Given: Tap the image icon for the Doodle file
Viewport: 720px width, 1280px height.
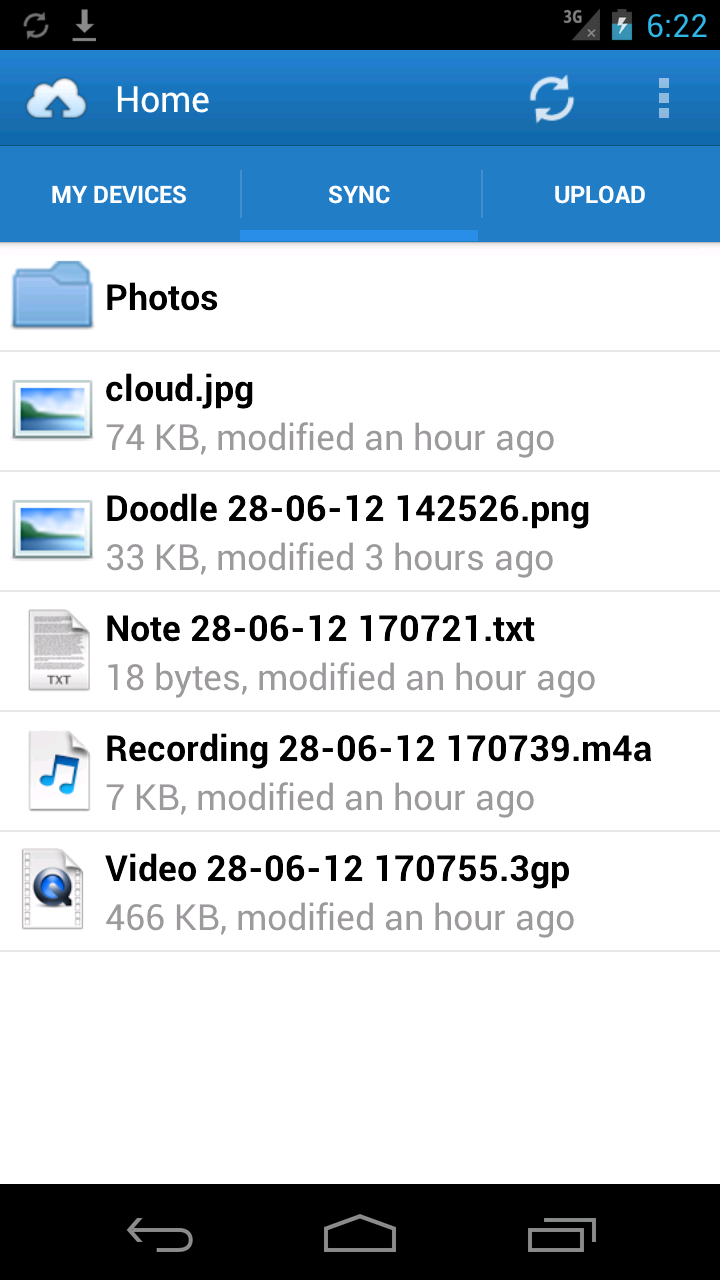Looking at the screenshot, I should click(x=51, y=529).
